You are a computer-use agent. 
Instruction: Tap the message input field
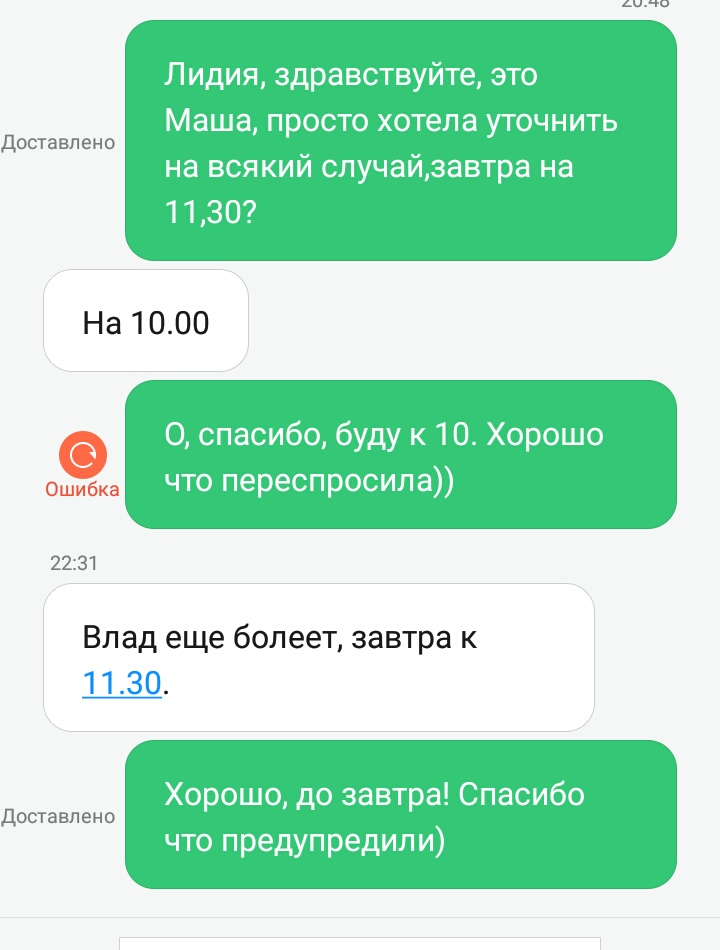(x=360, y=943)
